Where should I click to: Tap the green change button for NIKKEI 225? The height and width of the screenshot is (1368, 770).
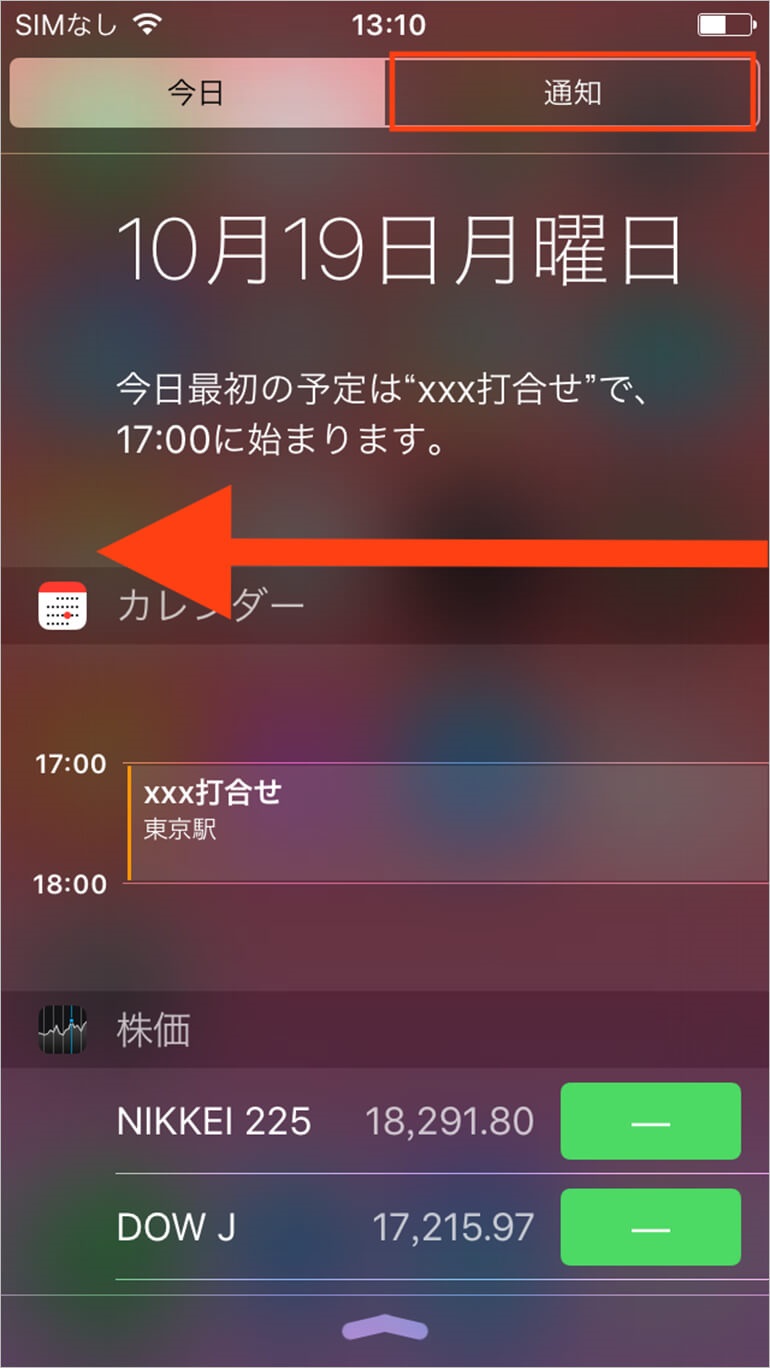650,1121
